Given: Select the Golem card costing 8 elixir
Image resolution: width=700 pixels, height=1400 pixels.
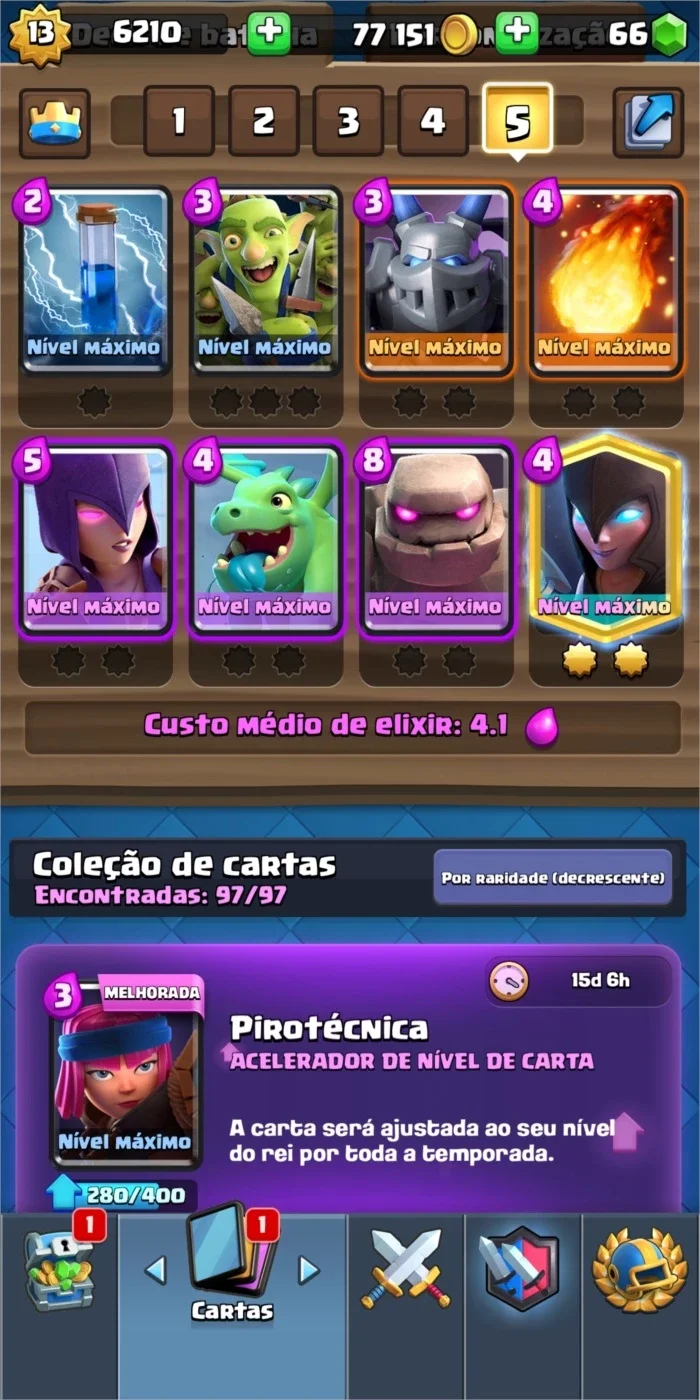Looking at the screenshot, I should 435,537.
